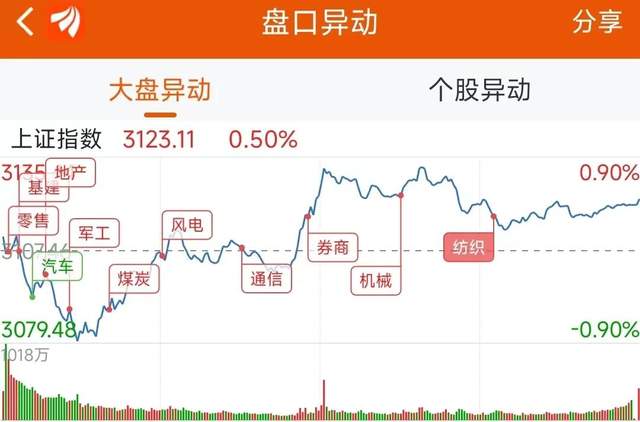Switch to the 个股异动 tab
The width and height of the screenshot is (640, 422).
[479, 90]
